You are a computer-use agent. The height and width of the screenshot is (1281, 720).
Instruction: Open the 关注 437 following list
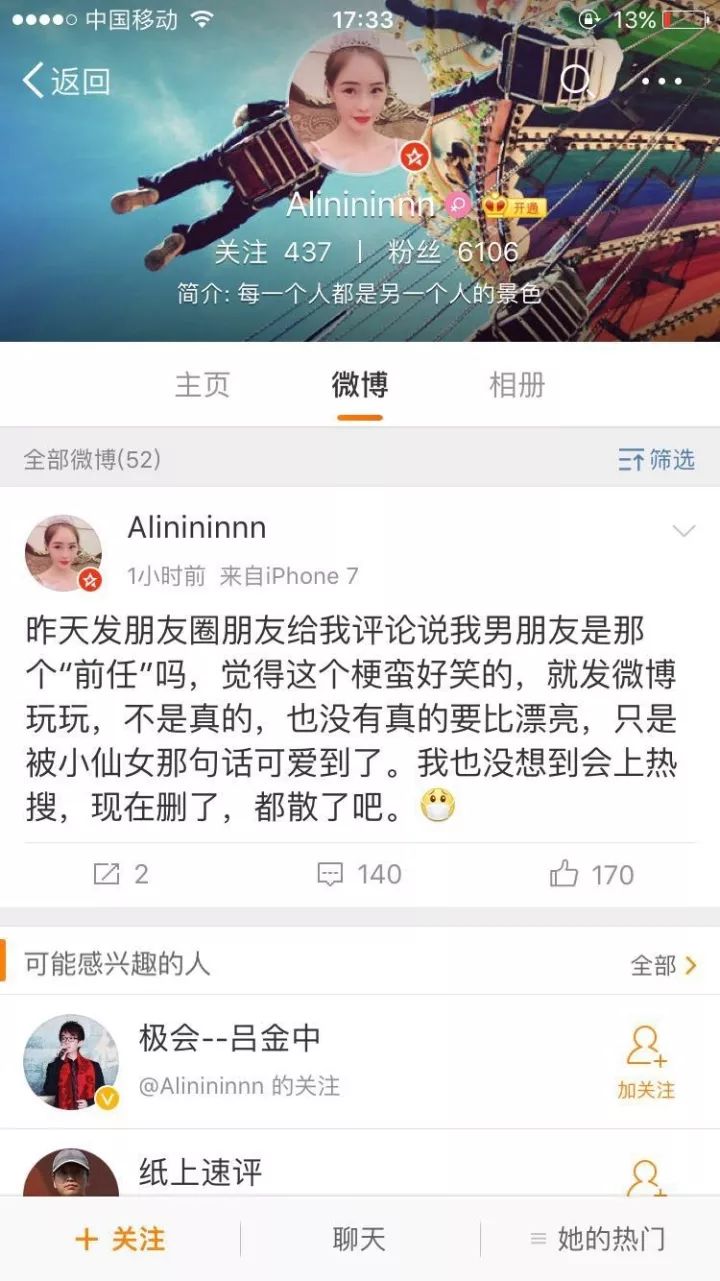click(x=273, y=252)
